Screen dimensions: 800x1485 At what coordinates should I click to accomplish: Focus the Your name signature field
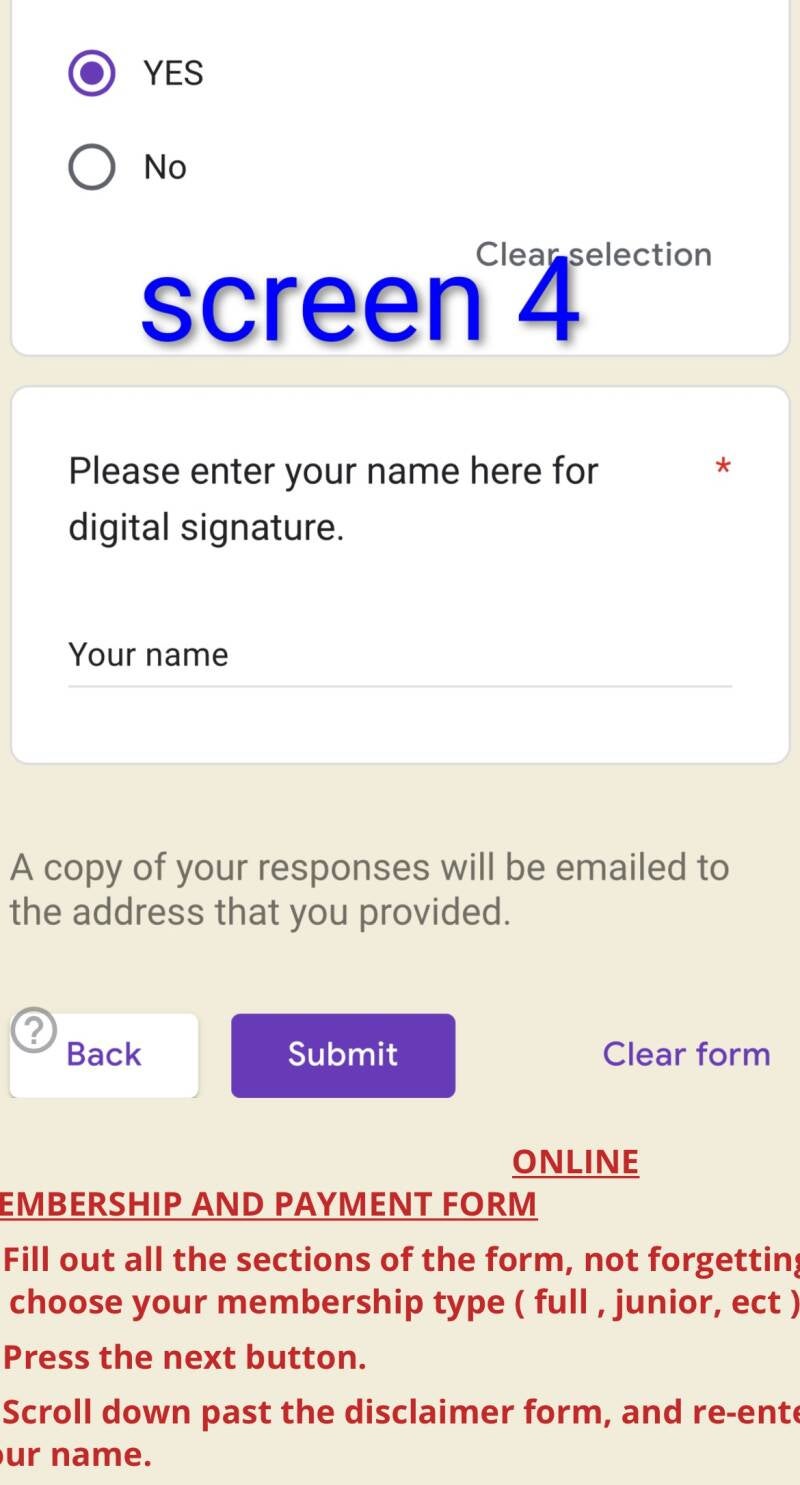[399, 655]
